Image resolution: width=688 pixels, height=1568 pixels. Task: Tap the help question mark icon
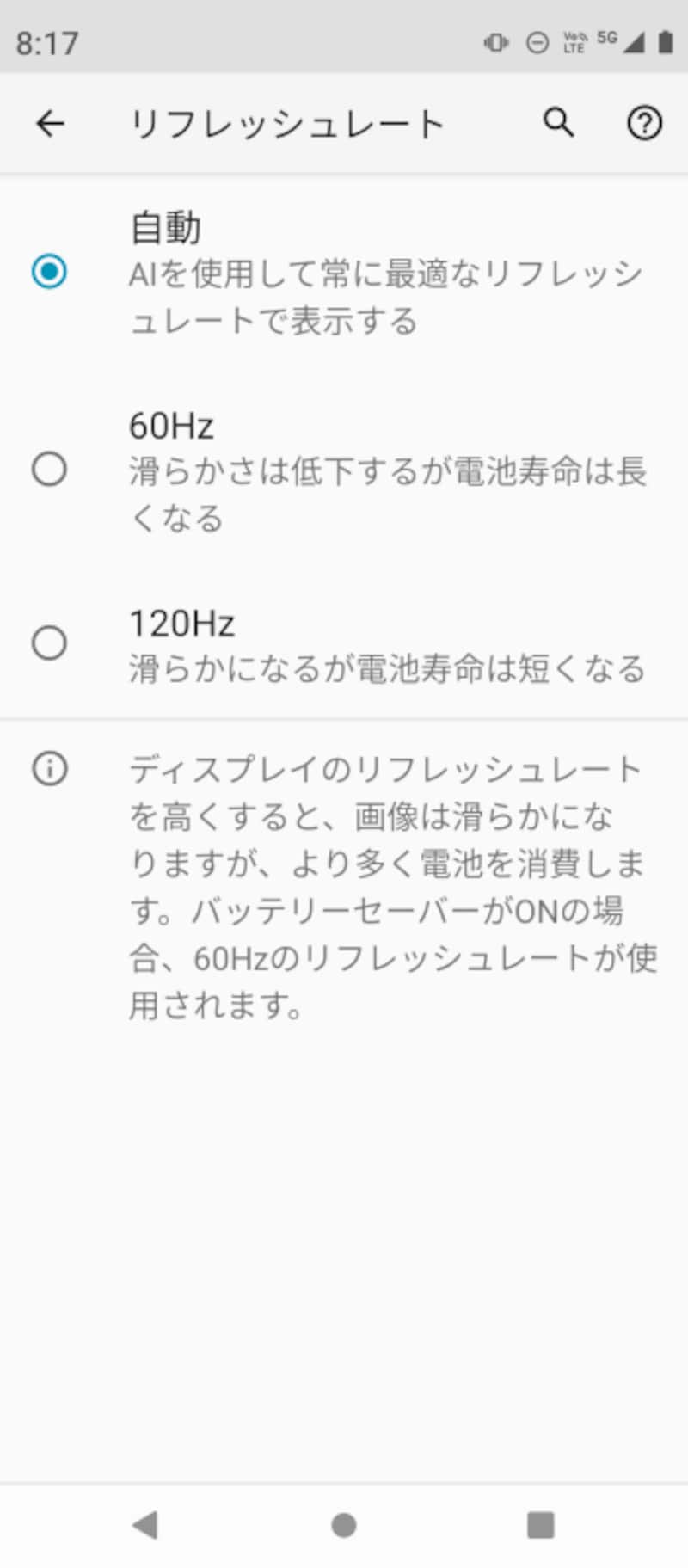642,123
